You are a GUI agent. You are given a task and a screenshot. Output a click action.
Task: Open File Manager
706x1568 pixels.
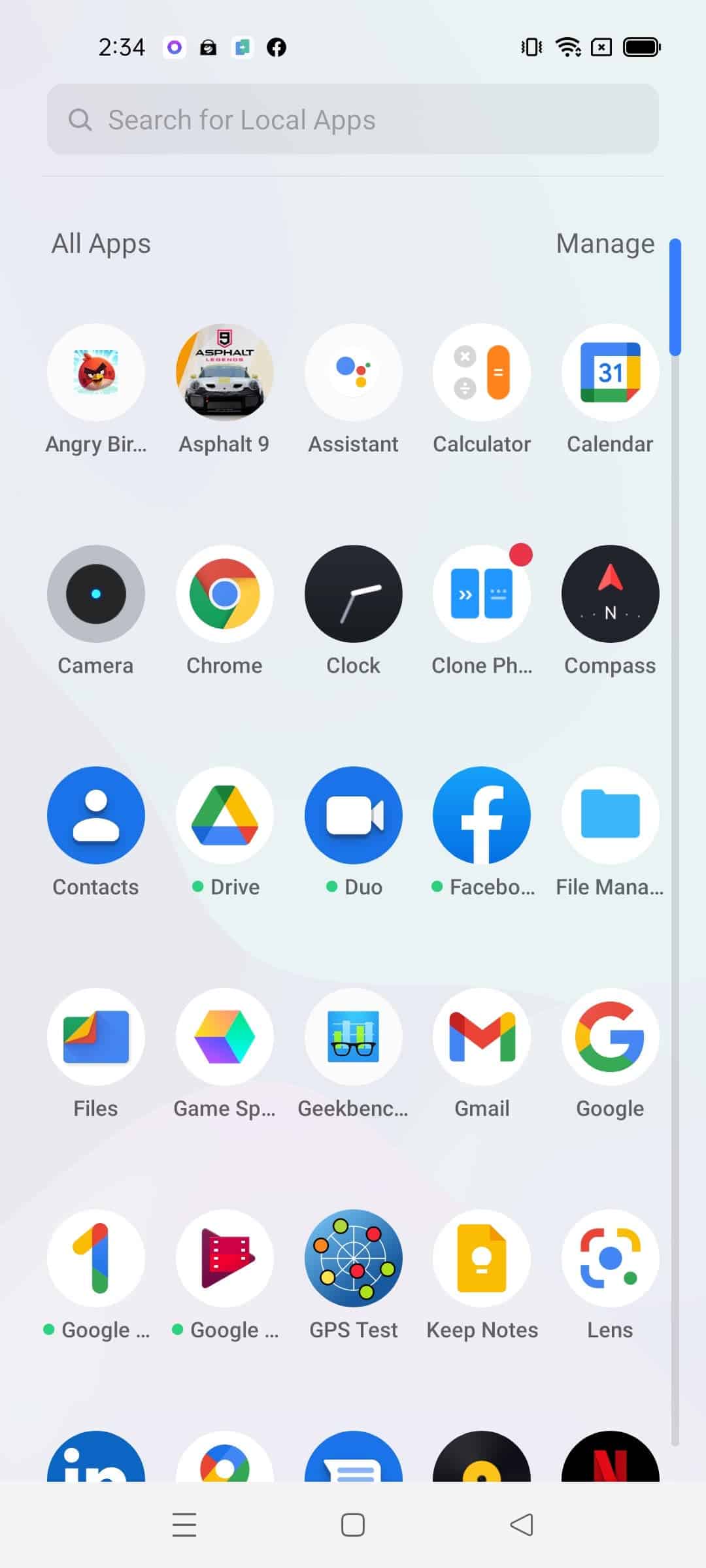[611, 815]
